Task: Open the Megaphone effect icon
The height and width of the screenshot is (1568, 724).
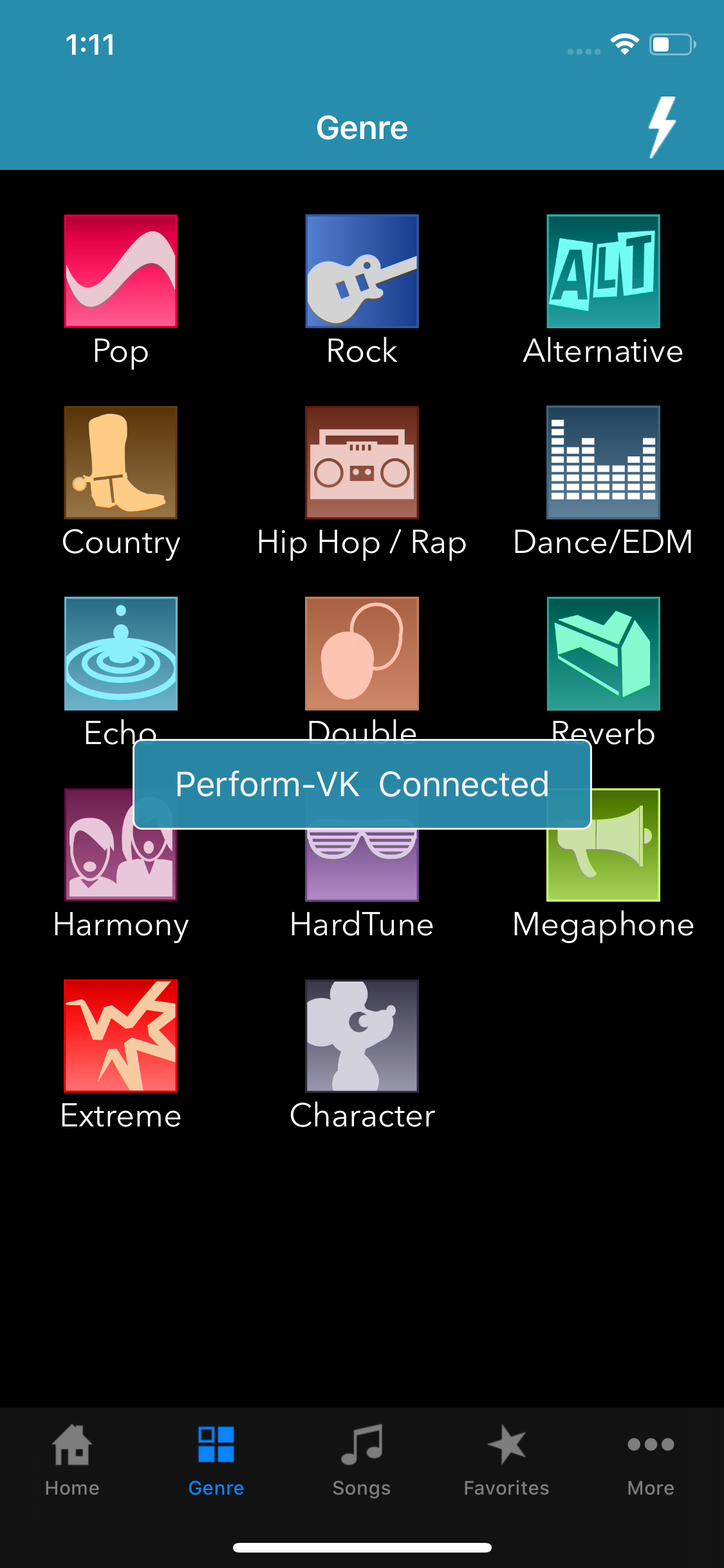Action: (x=603, y=846)
